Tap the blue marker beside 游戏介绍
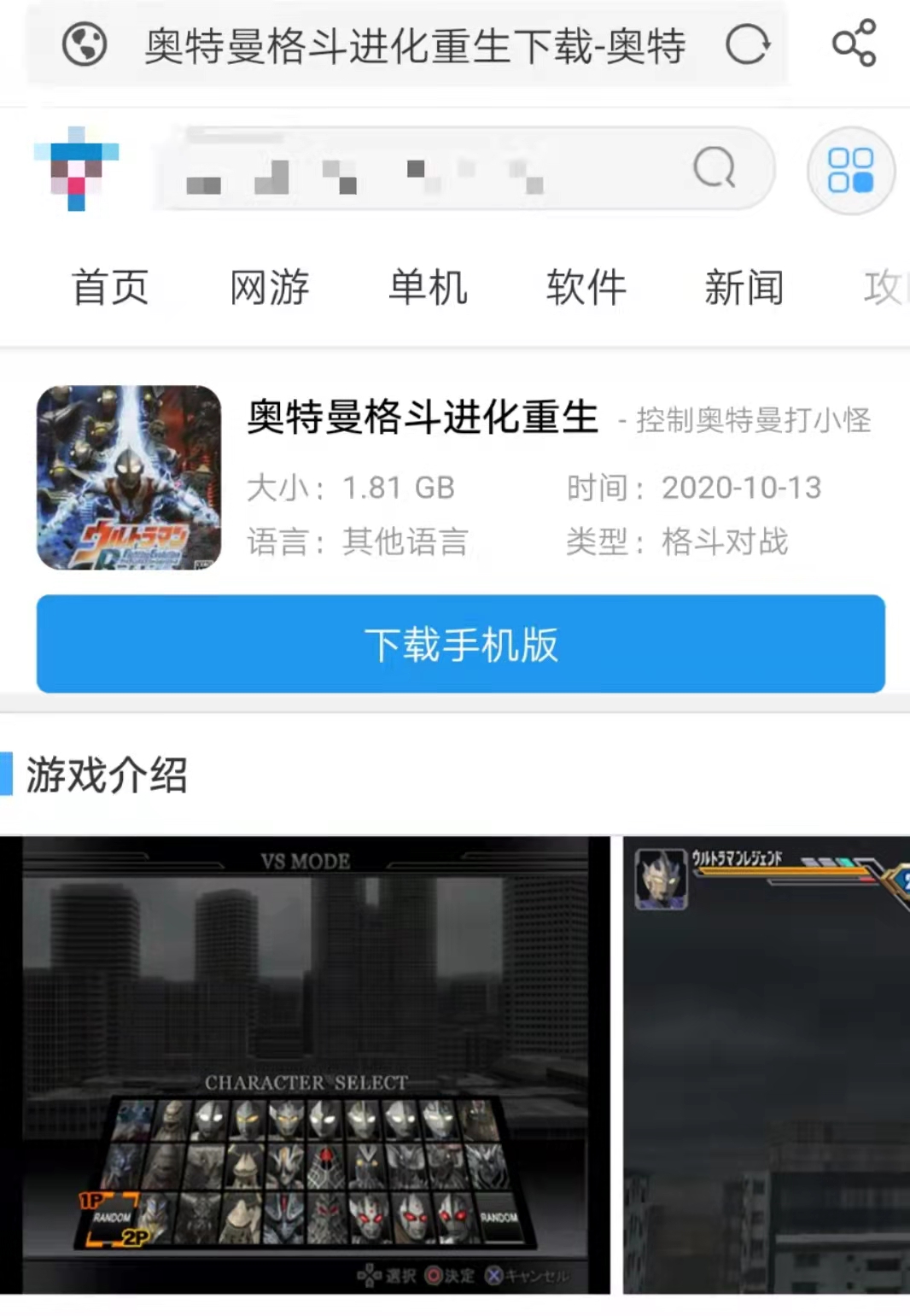Viewport: 910px width, 1316px height. tap(7, 775)
